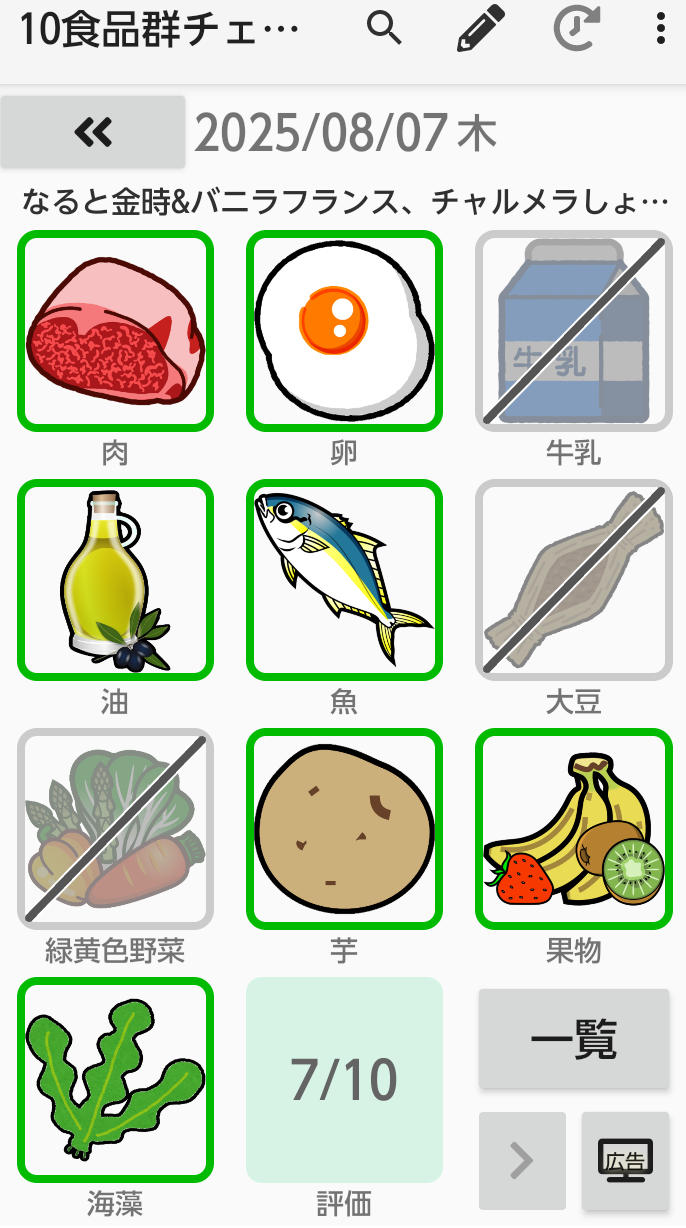Viewport: 686px width, 1228px height.
Task: Toggle the 油 oil food group
Action: pyautogui.click(x=115, y=579)
